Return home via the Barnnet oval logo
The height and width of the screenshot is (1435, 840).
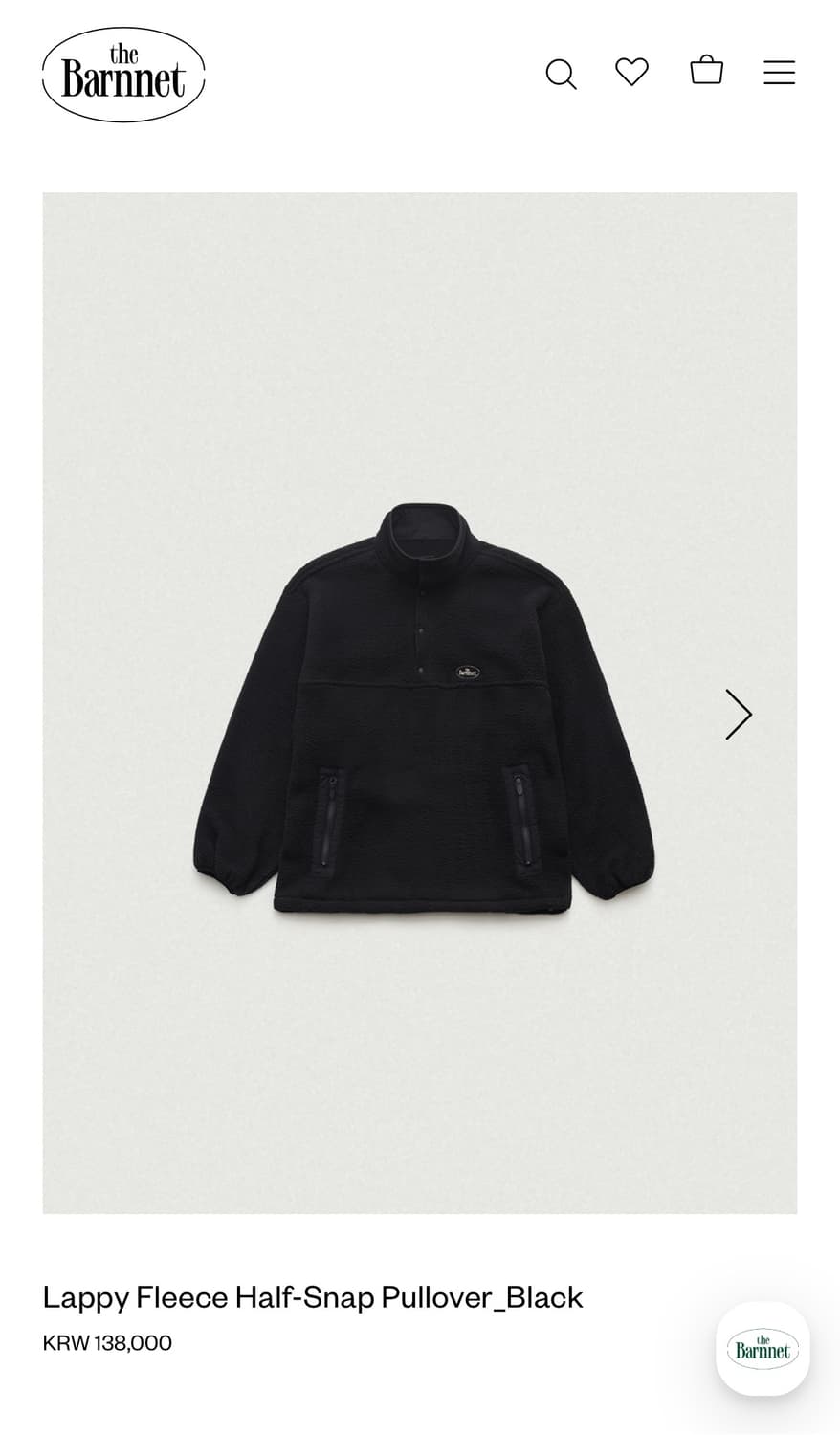[122, 74]
